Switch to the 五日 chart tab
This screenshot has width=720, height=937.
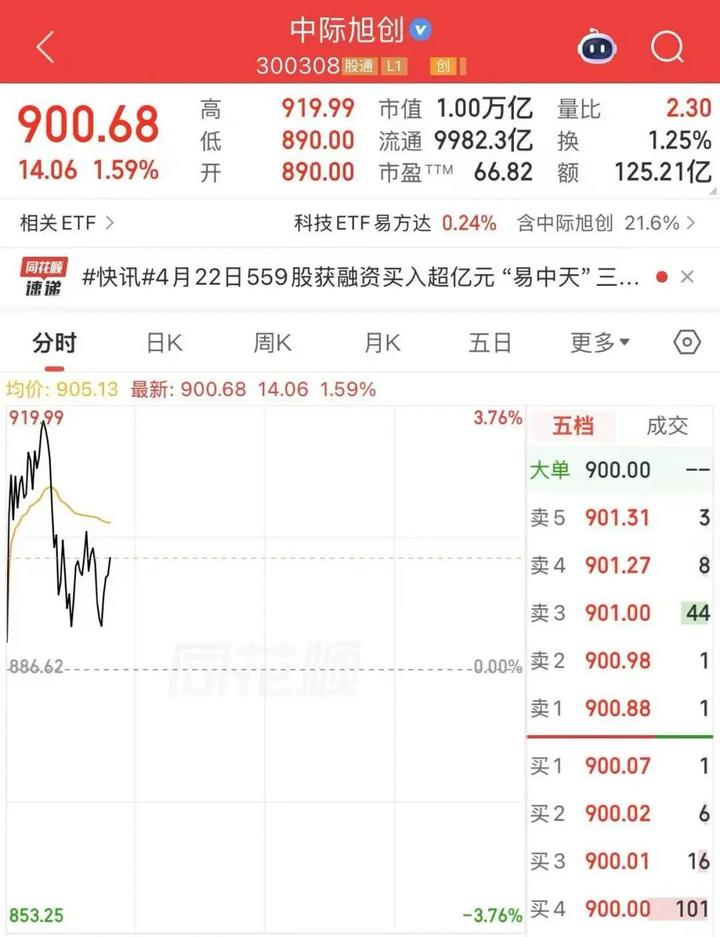pos(490,343)
